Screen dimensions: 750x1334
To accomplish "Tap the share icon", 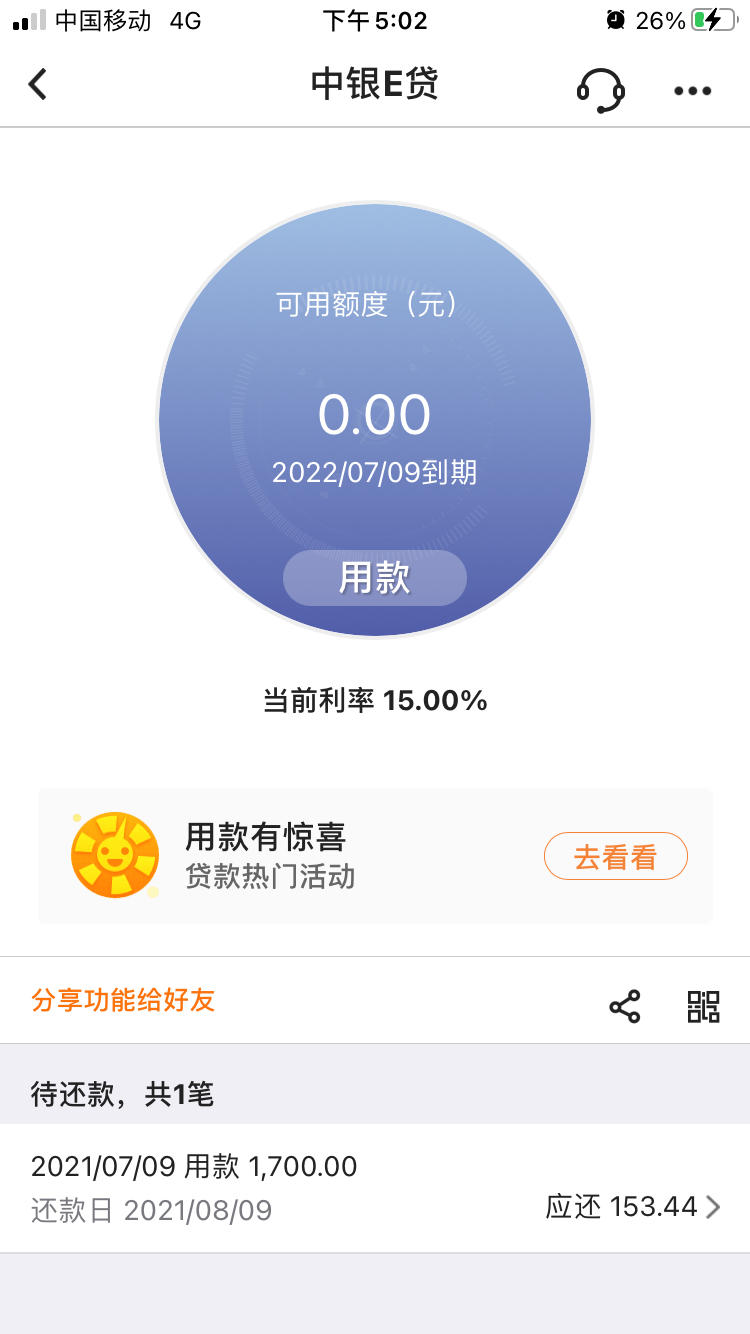I will [625, 1006].
